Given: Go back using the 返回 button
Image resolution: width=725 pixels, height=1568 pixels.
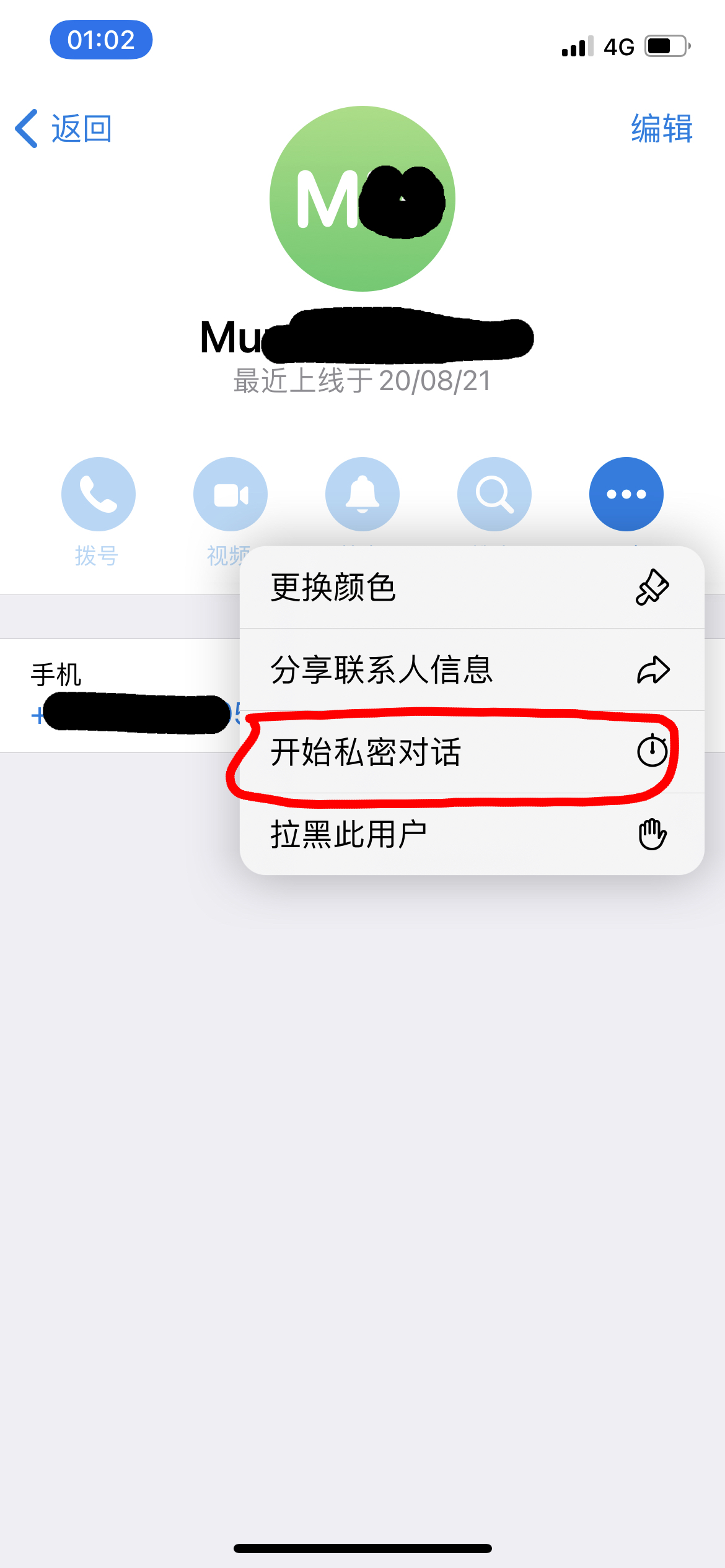Looking at the screenshot, I should point(64,129).
